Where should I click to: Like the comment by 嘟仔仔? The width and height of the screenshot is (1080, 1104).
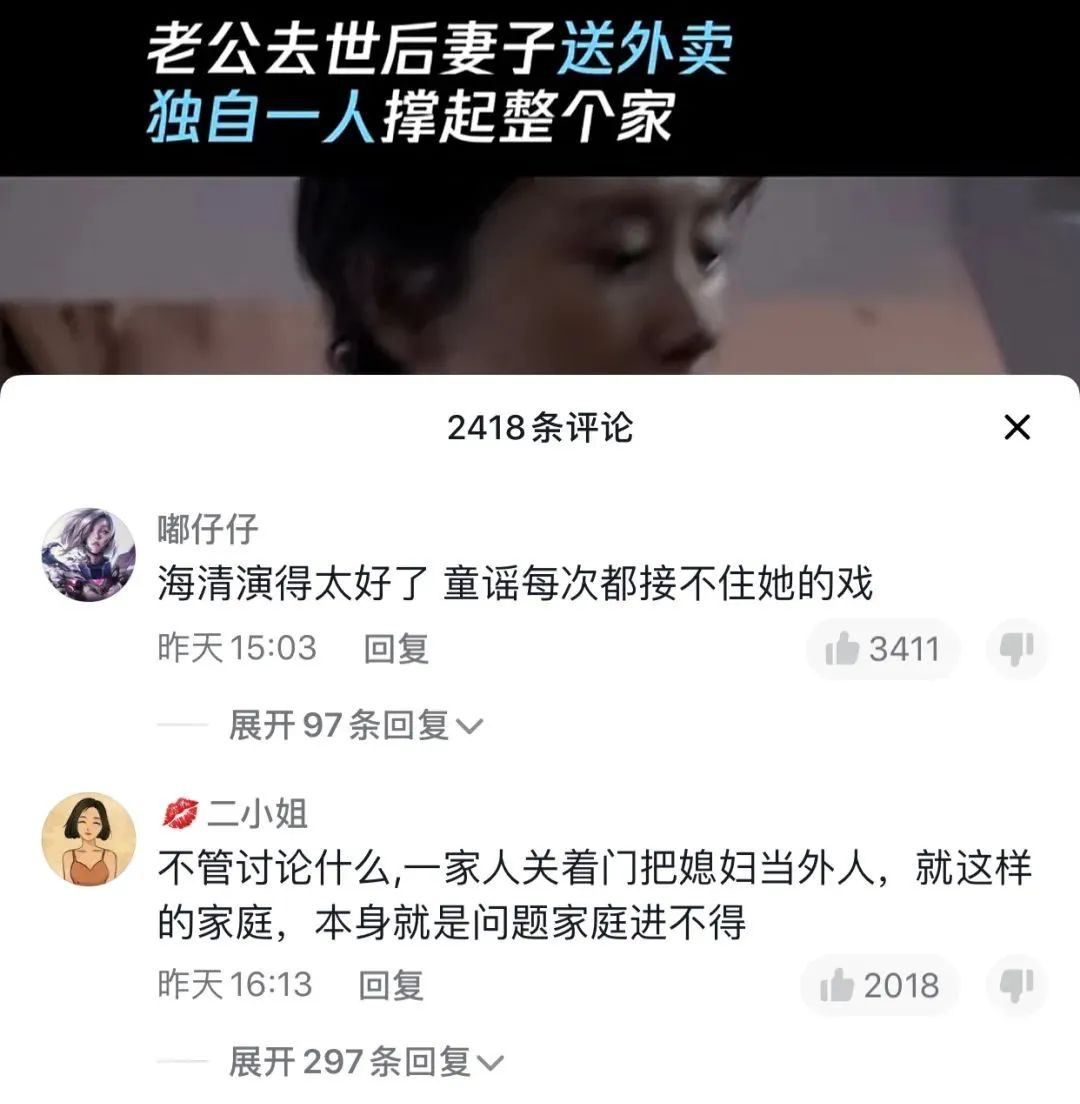[882, 650]
